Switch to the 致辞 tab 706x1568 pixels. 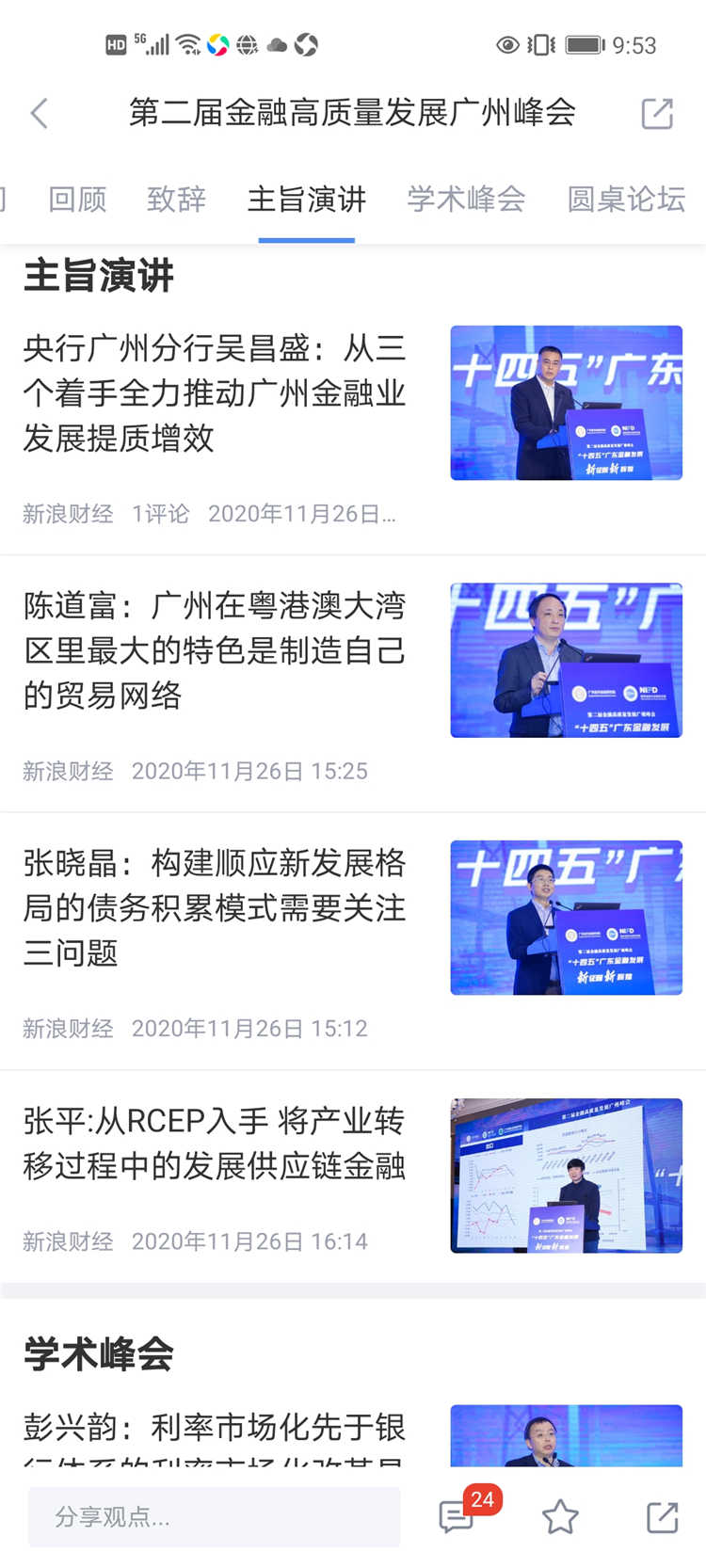(176, 200)
